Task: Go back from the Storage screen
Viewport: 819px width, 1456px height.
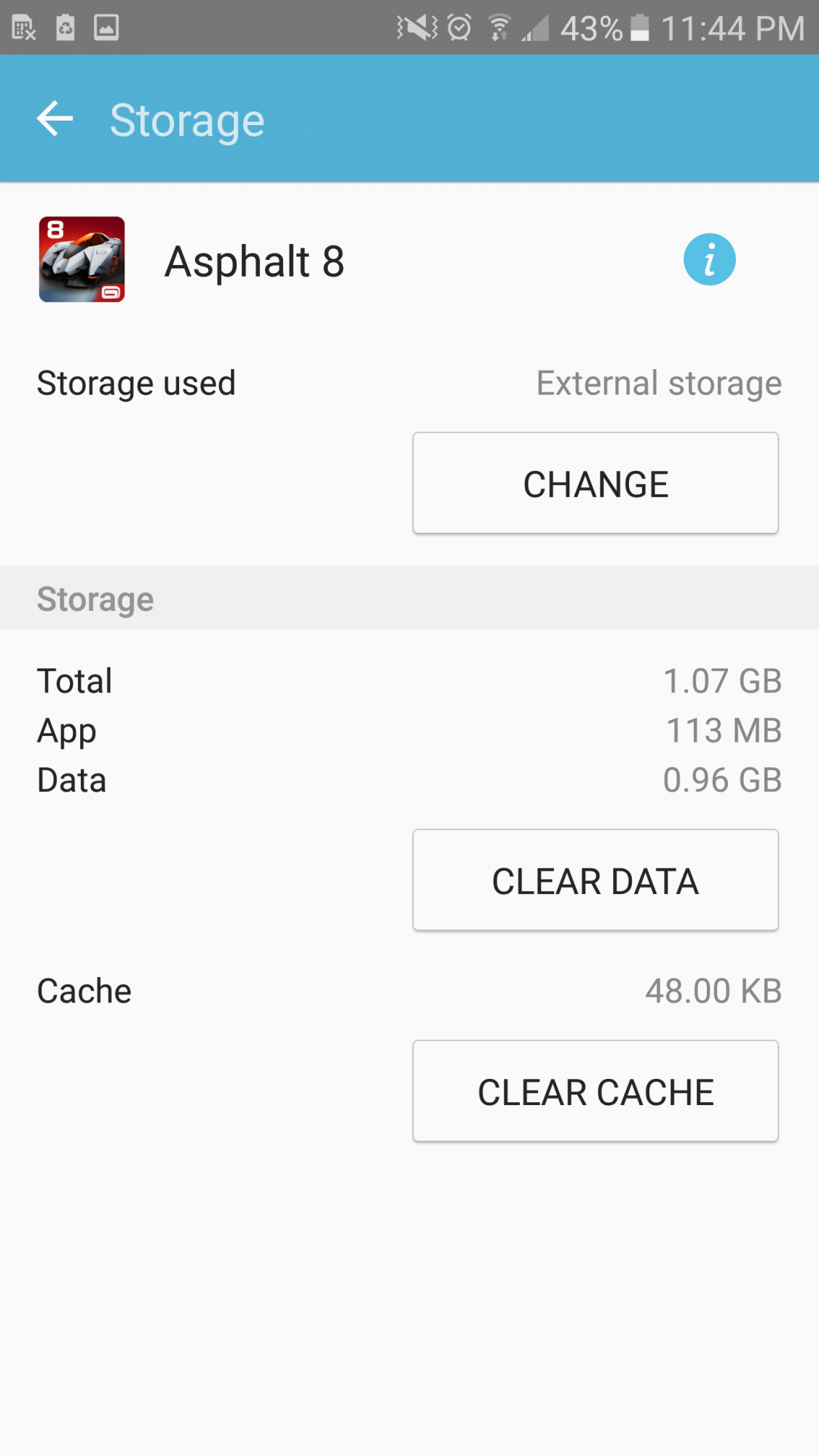Action: click(x=55, y=119)
